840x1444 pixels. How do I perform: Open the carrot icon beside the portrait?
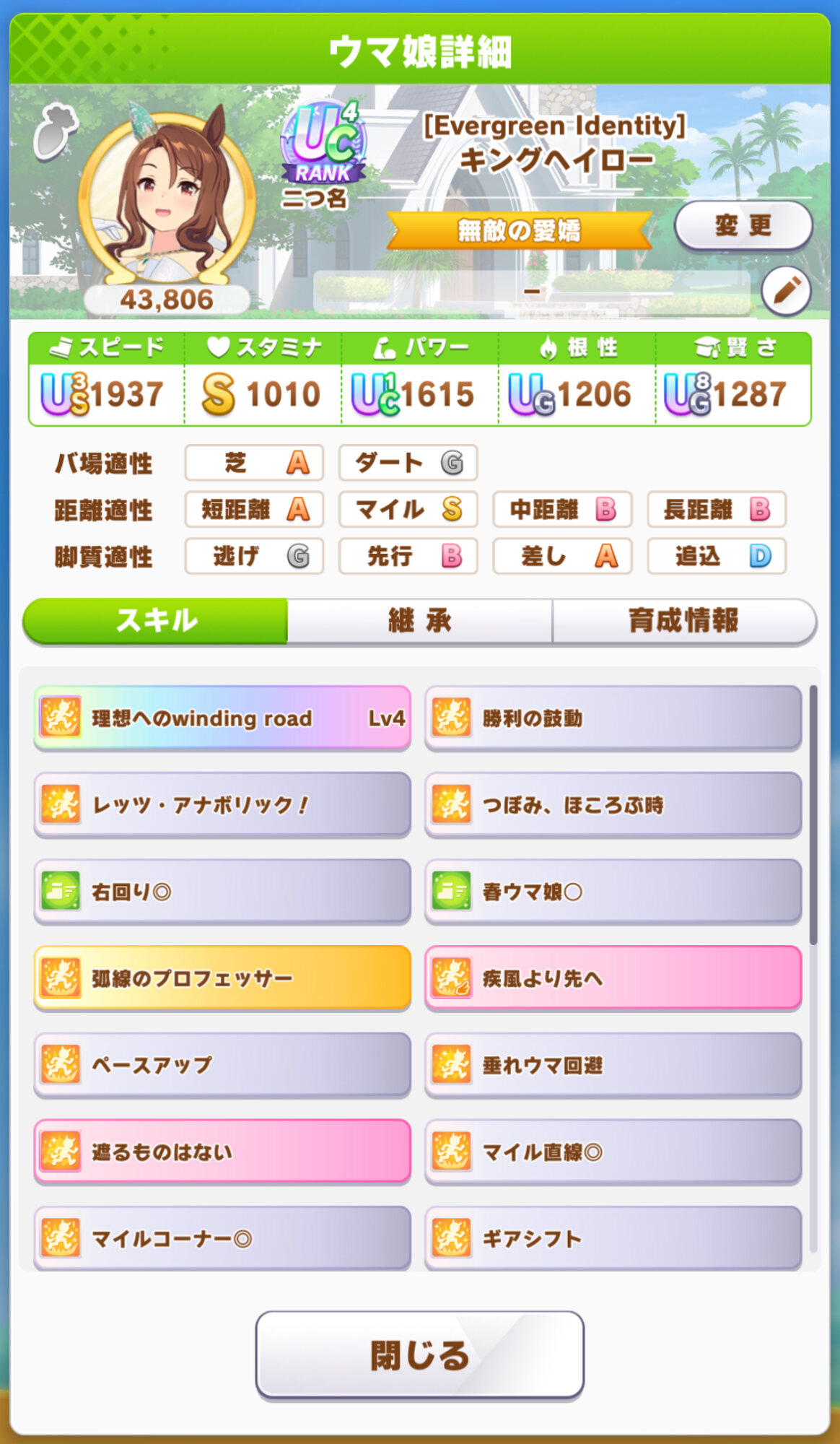click(x=55, y=130)
